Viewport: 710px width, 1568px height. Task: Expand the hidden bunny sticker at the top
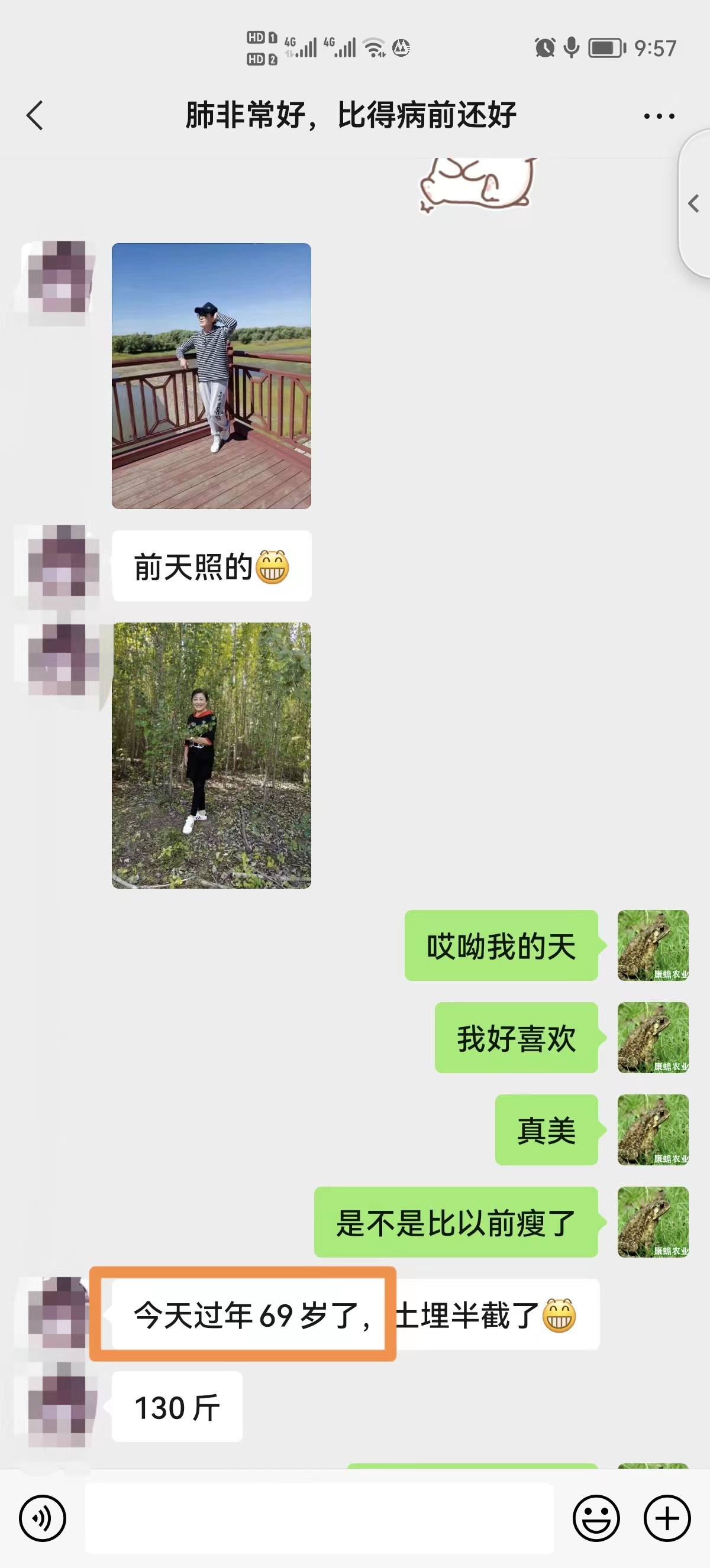pyautogui.click(x=478, y=183)
